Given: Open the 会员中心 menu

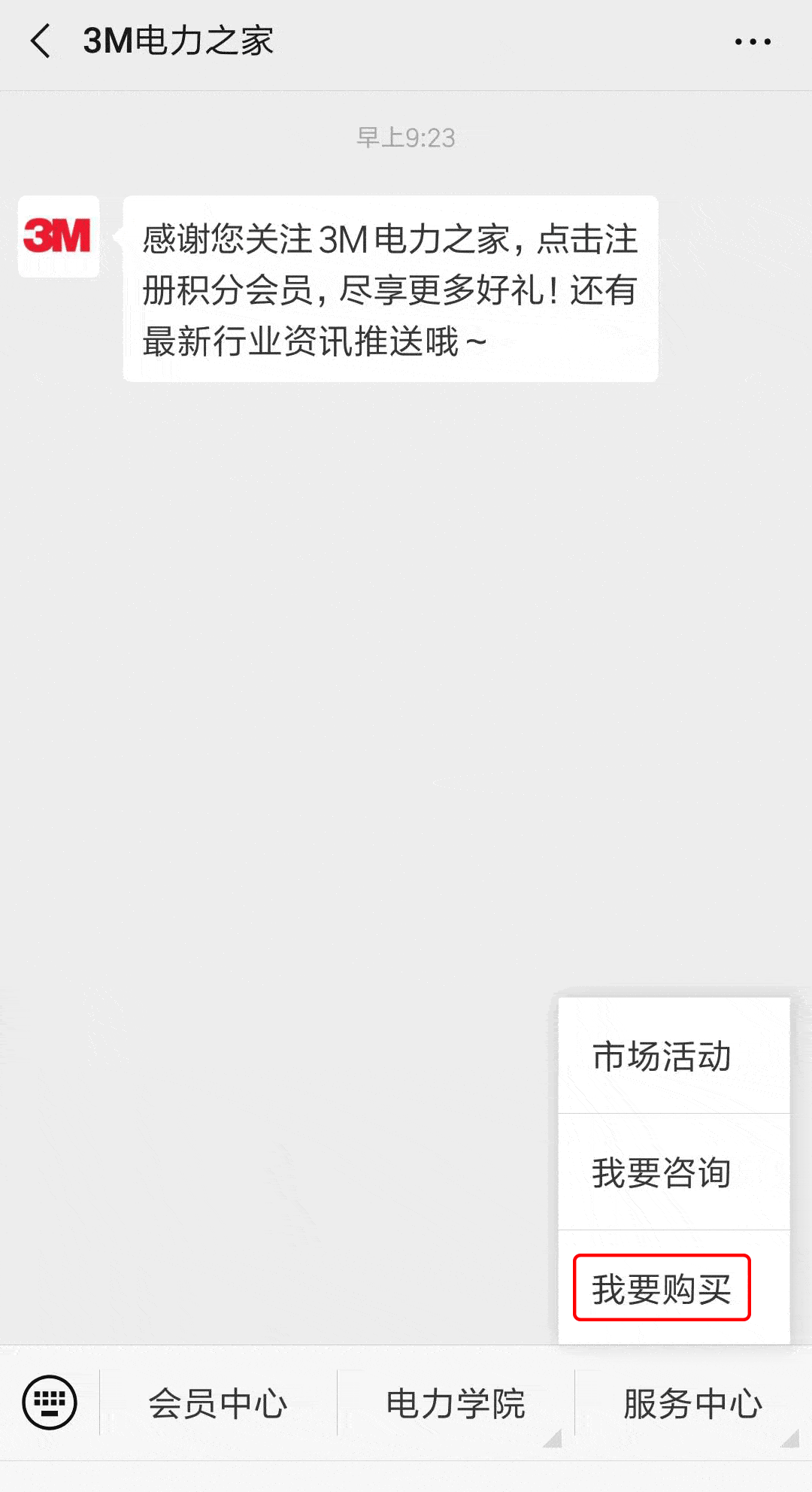Looking at the screenshot, I should click(x=218, y=1403).
